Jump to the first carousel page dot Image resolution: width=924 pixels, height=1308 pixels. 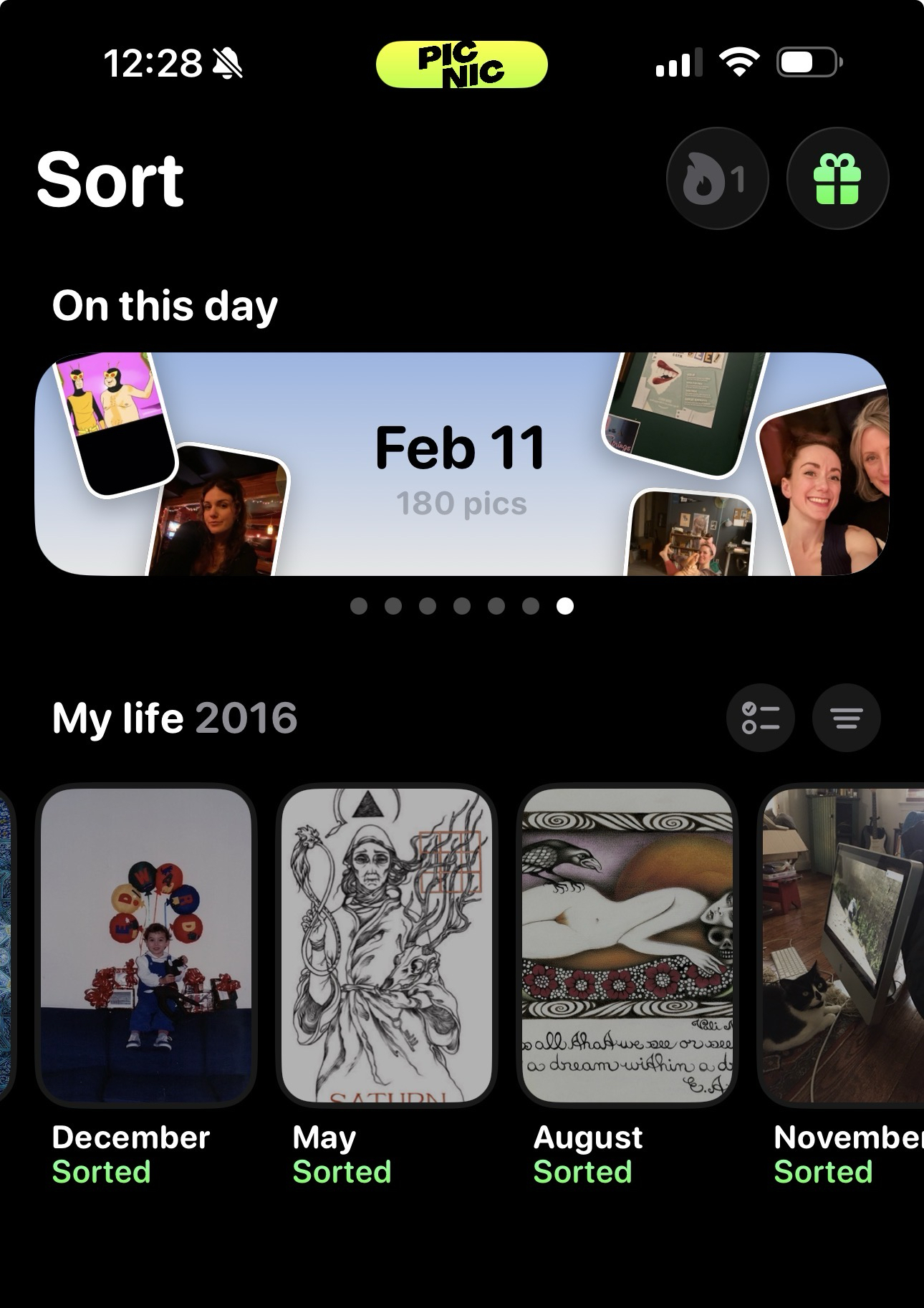[359, 607]
